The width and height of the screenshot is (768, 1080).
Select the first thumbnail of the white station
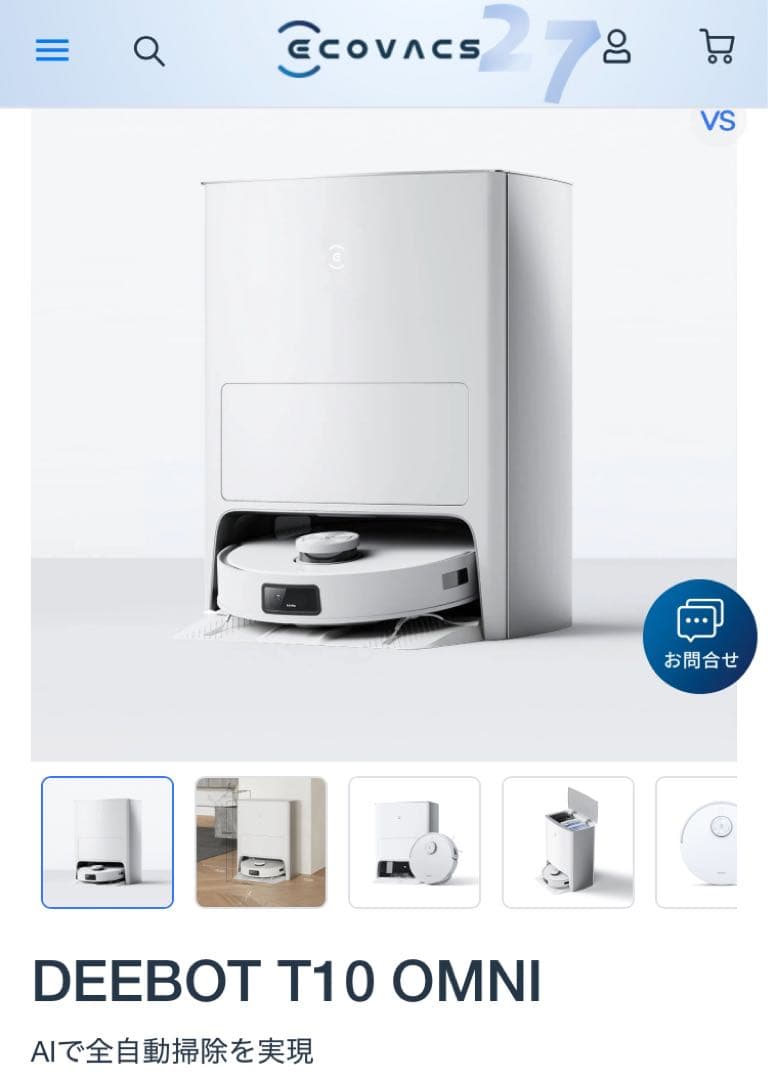107,842
